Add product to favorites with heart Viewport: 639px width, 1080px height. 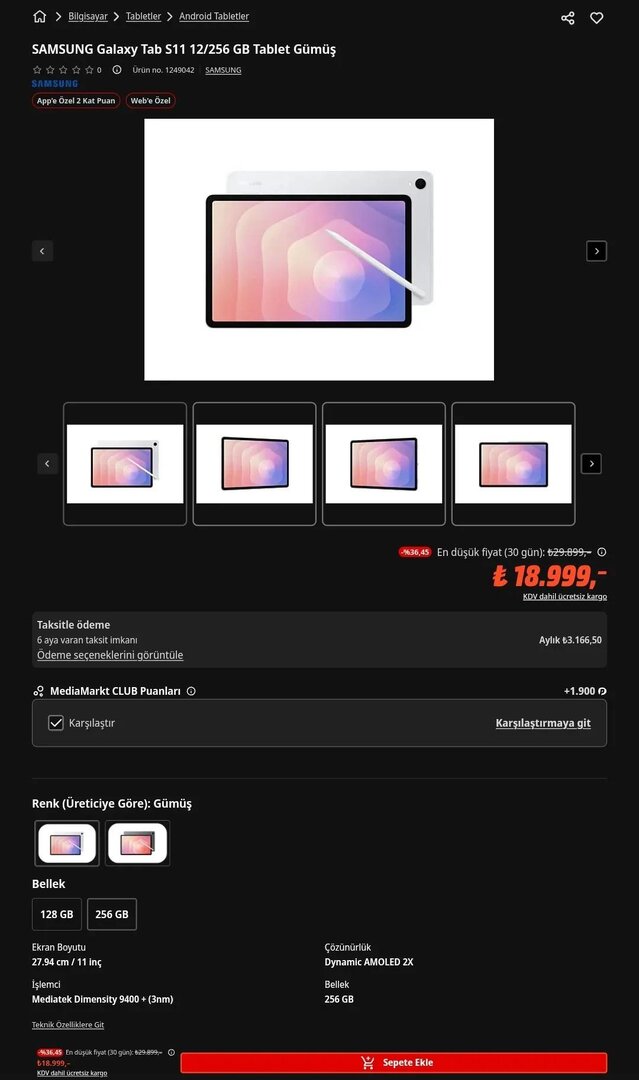point(596,17)
